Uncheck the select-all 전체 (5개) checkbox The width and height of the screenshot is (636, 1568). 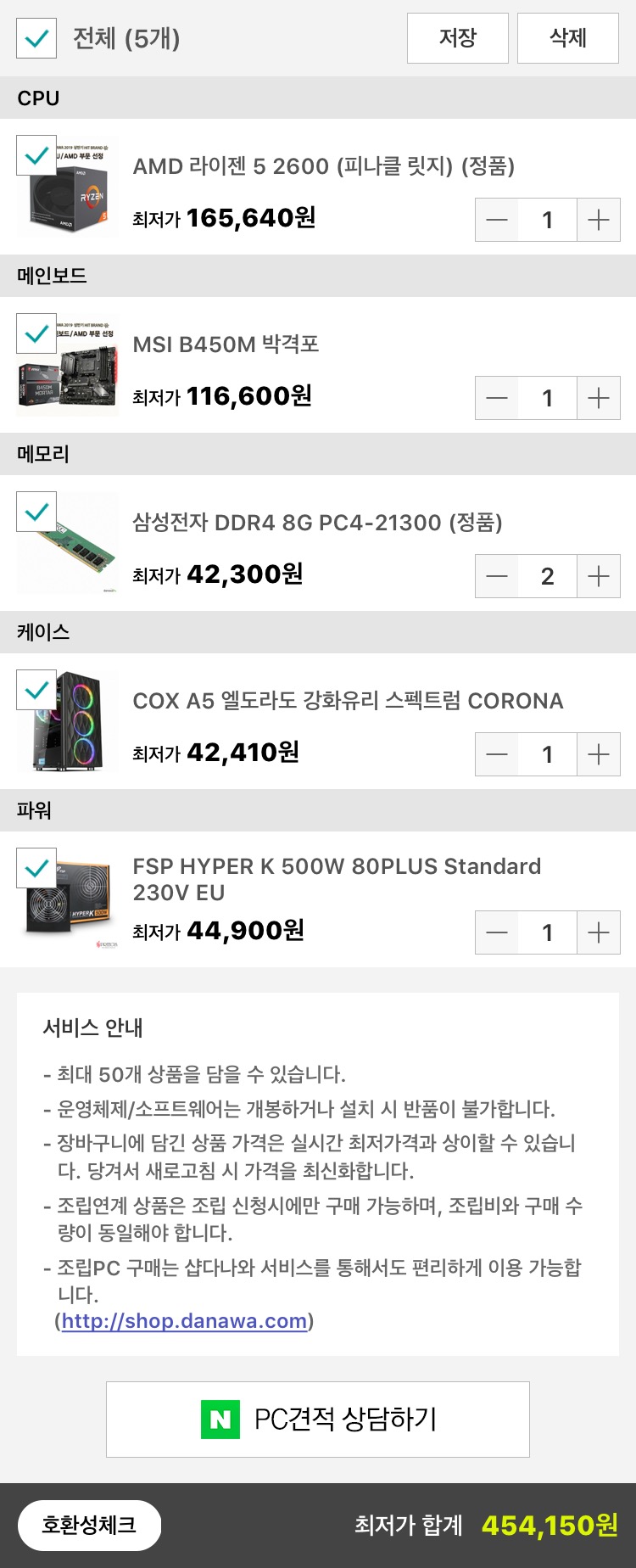36,38
